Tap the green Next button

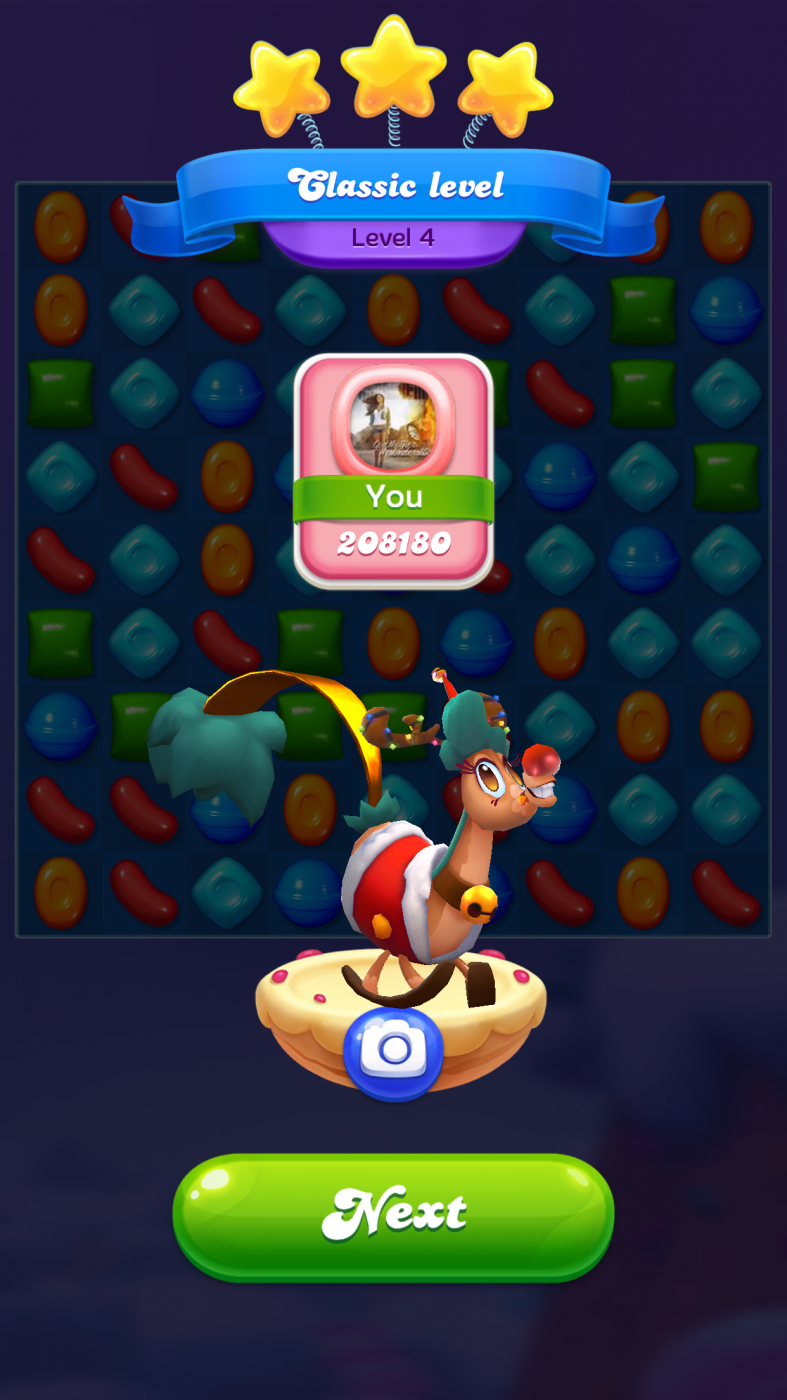pyautogui.click(x=393, y=1215)
